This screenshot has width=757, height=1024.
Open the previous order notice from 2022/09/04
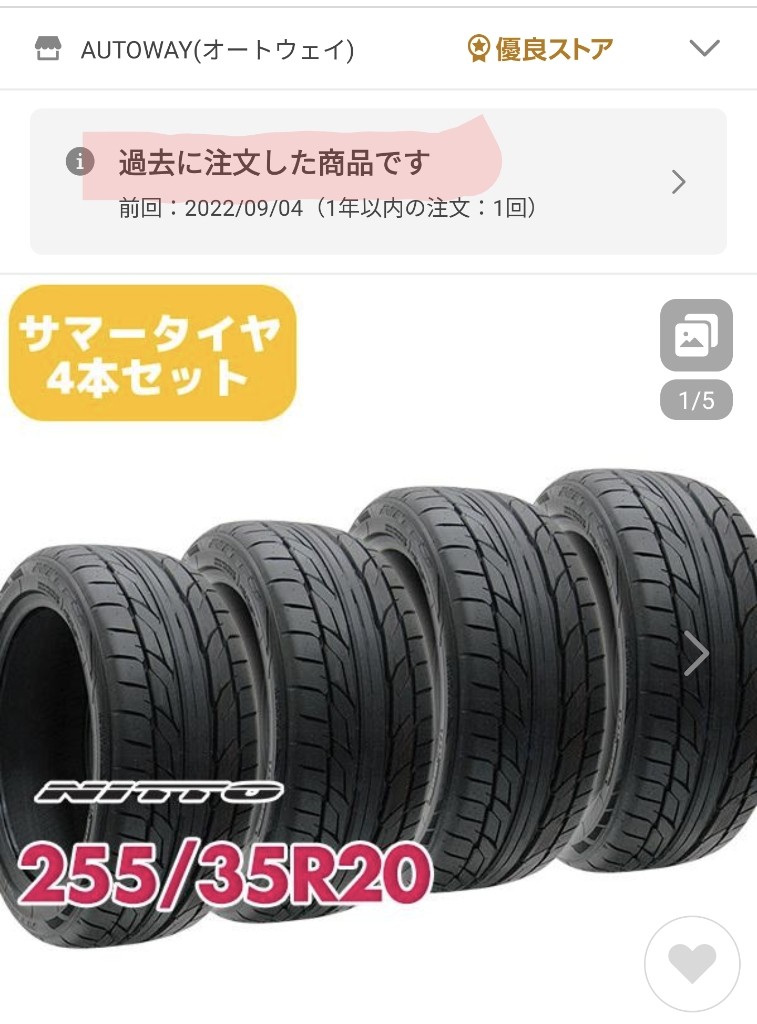click(378, 181)
